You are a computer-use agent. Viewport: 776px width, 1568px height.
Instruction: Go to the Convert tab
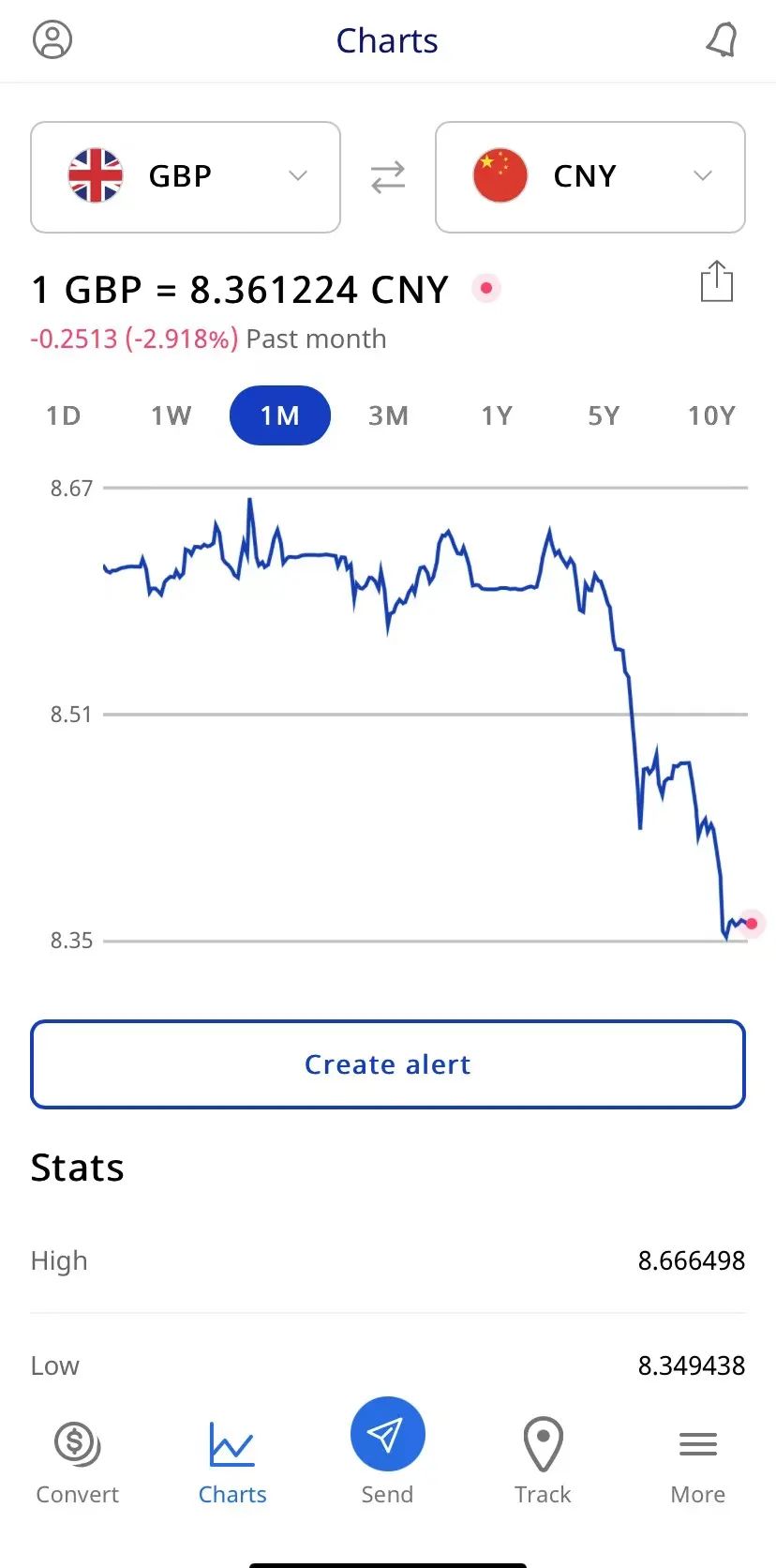pyautogui.click(x=78, y=1461)
